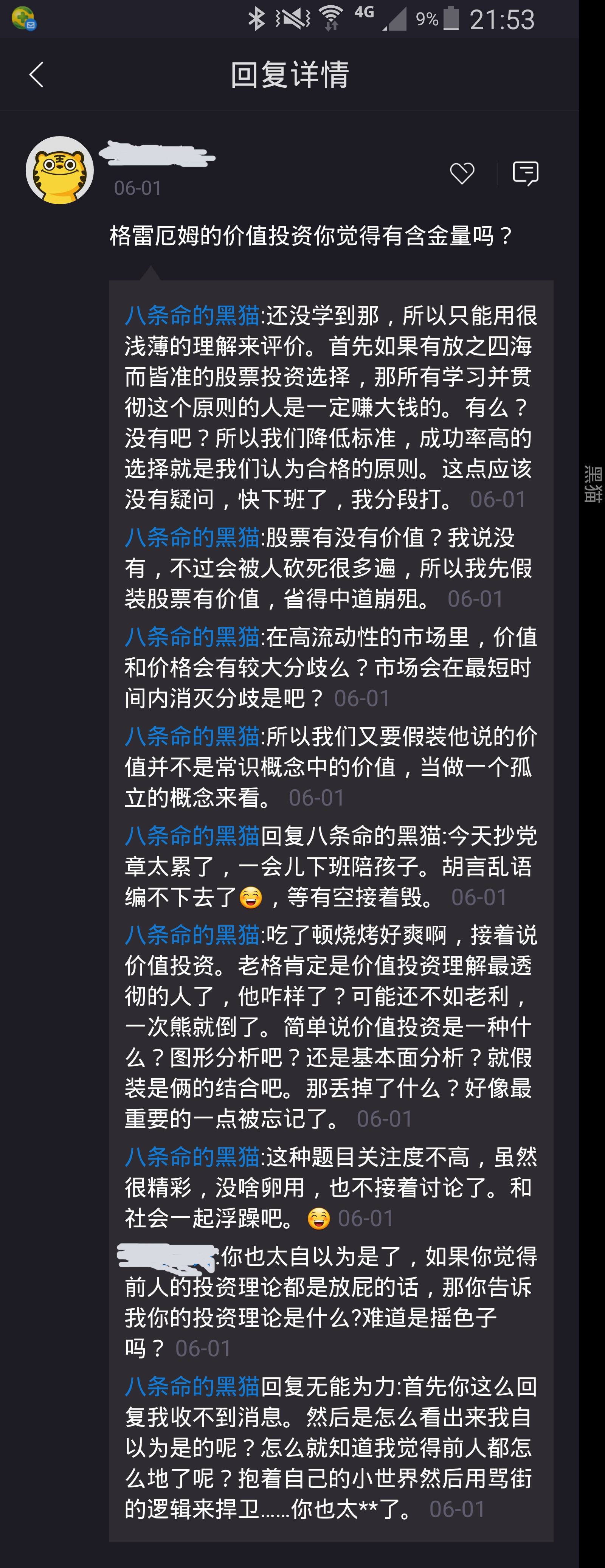This screenshot has height=1568, width=605.
Task: Go back from reply details
Action: pyautogui.click(x=37, y=75)
